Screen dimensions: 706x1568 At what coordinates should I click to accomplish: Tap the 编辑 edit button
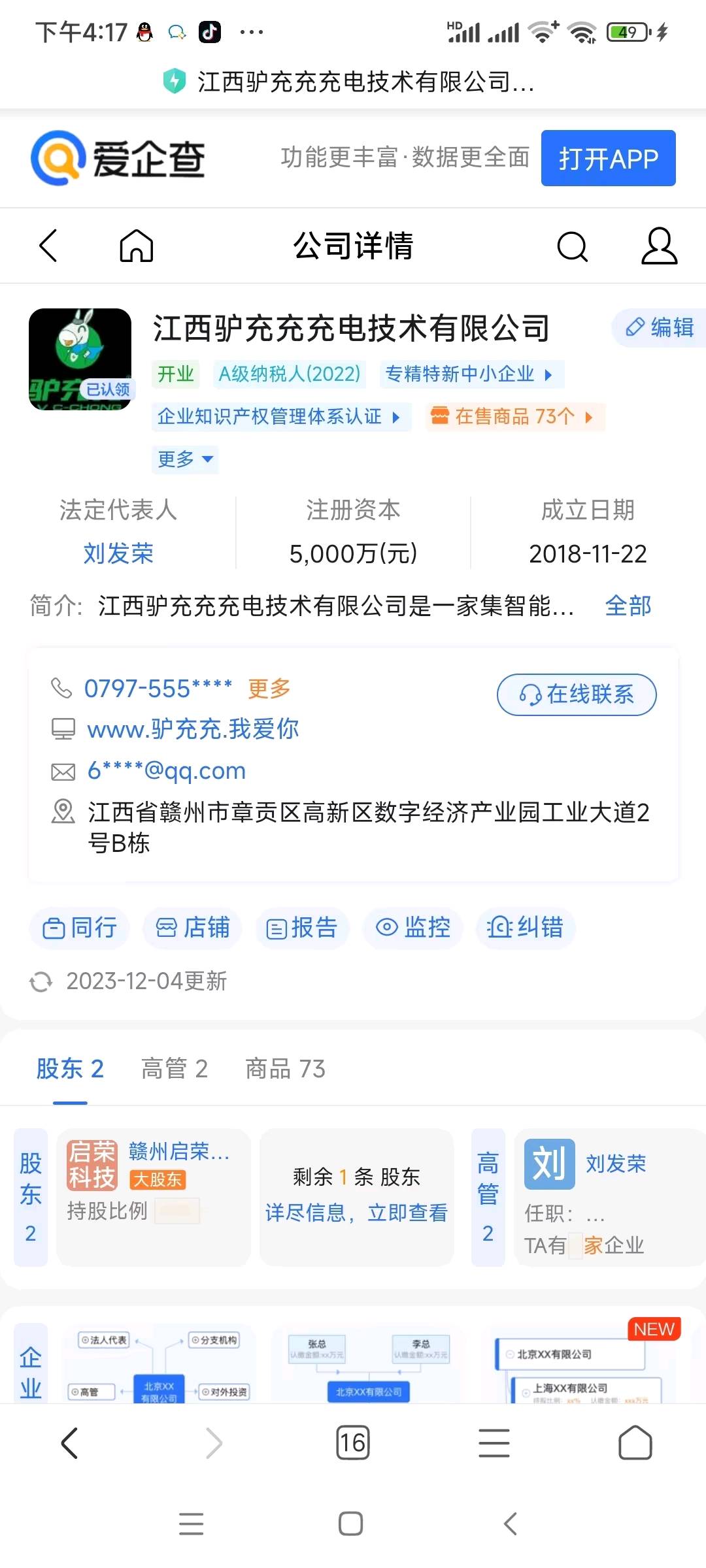coord(659,327)
